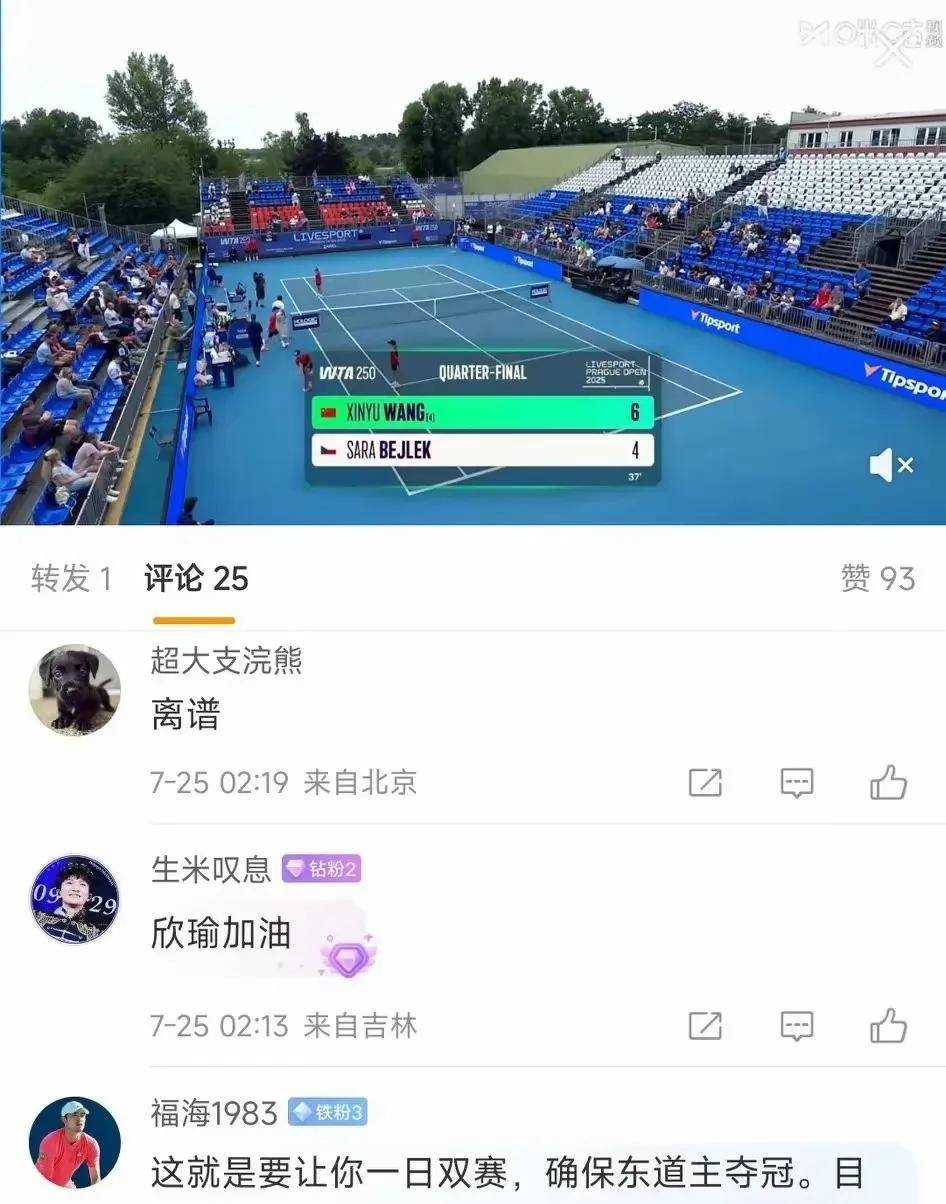Viewport: 946px width, 1204px height.
Task: Switch to the 转发 tab
Action: pyautogui.click(x=71, y=578)
